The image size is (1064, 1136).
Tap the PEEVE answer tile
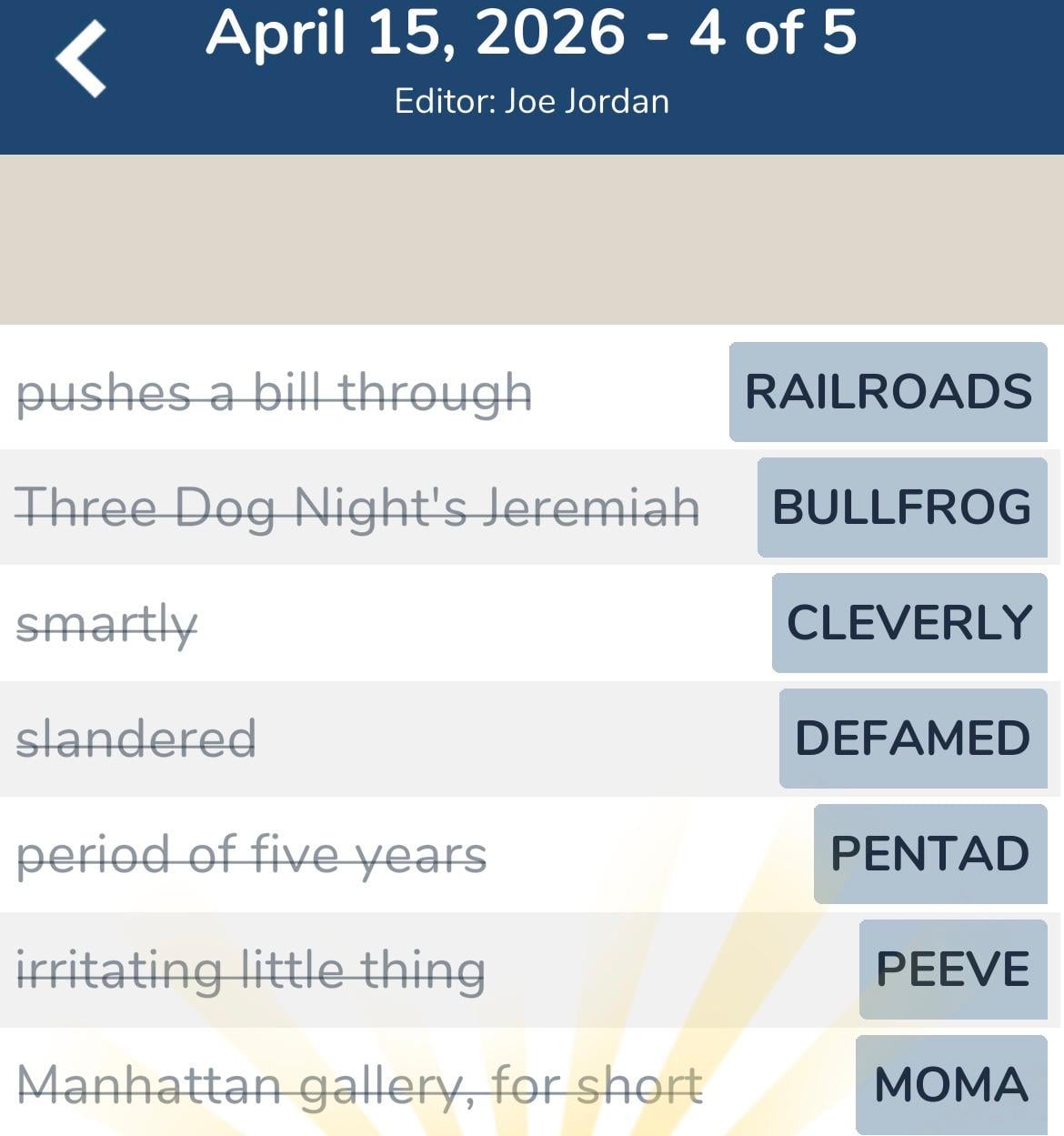[x=951, y=968]
